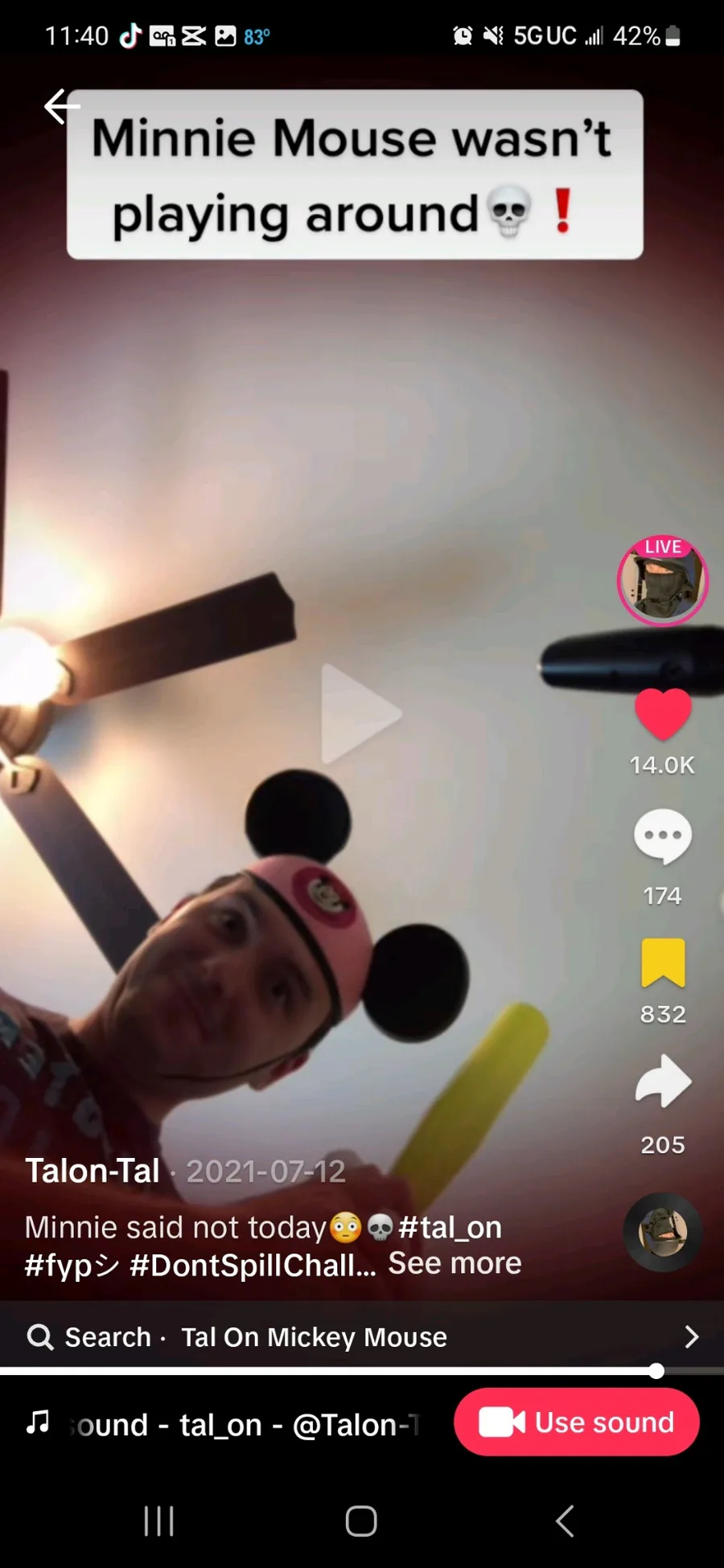Expand the caption with See more
724x1568 pixels.
[455, 1263]
